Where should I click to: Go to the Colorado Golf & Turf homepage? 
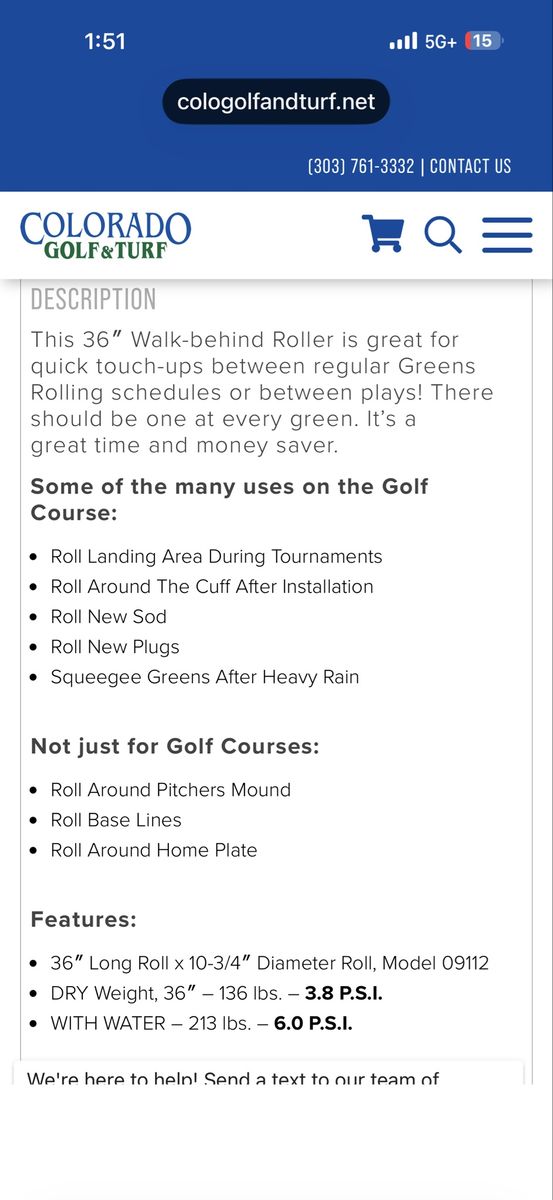tap(105, 234)
